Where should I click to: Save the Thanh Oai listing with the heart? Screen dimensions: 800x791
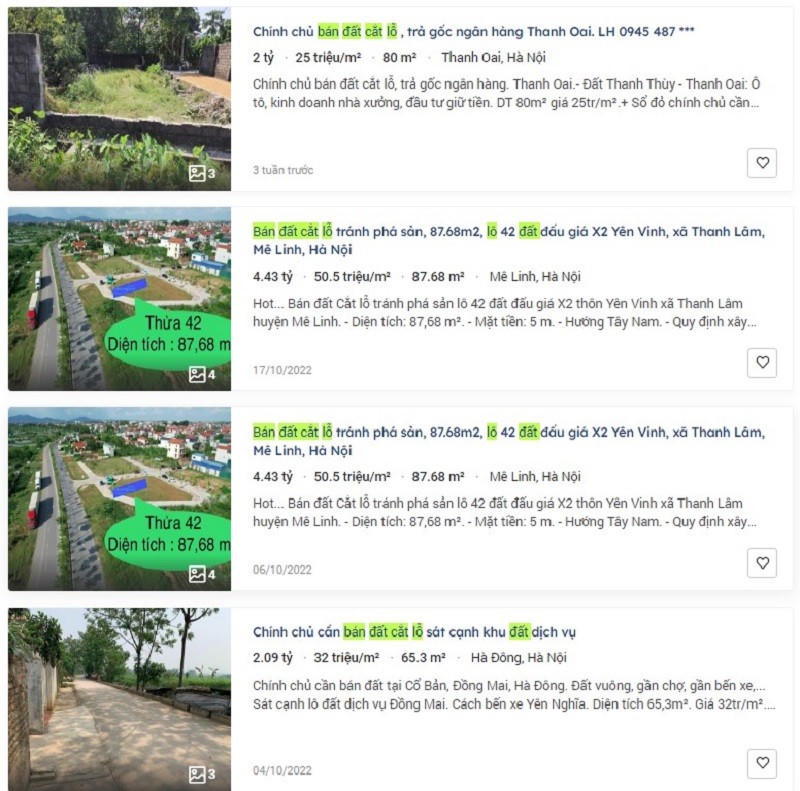coord(762,162)
